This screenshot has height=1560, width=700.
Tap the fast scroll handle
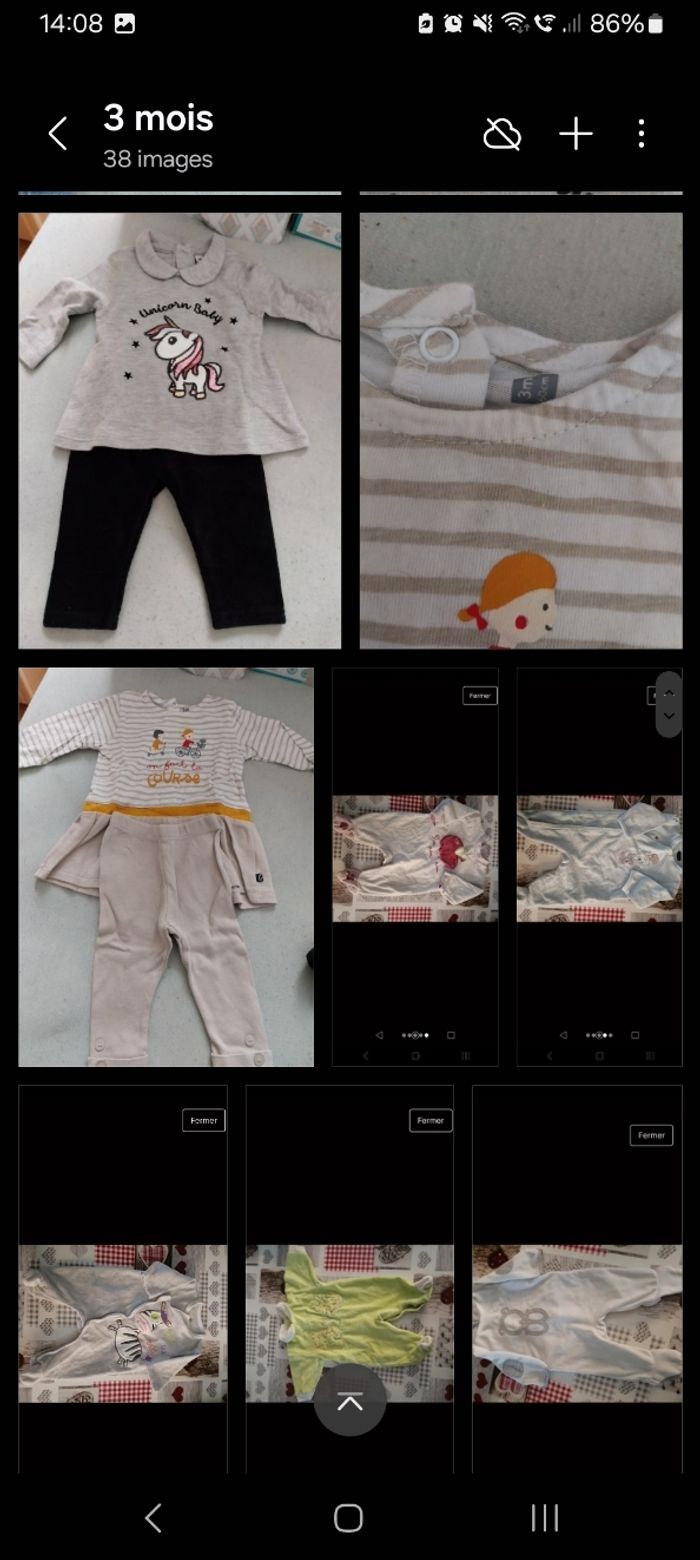[669, 704]
